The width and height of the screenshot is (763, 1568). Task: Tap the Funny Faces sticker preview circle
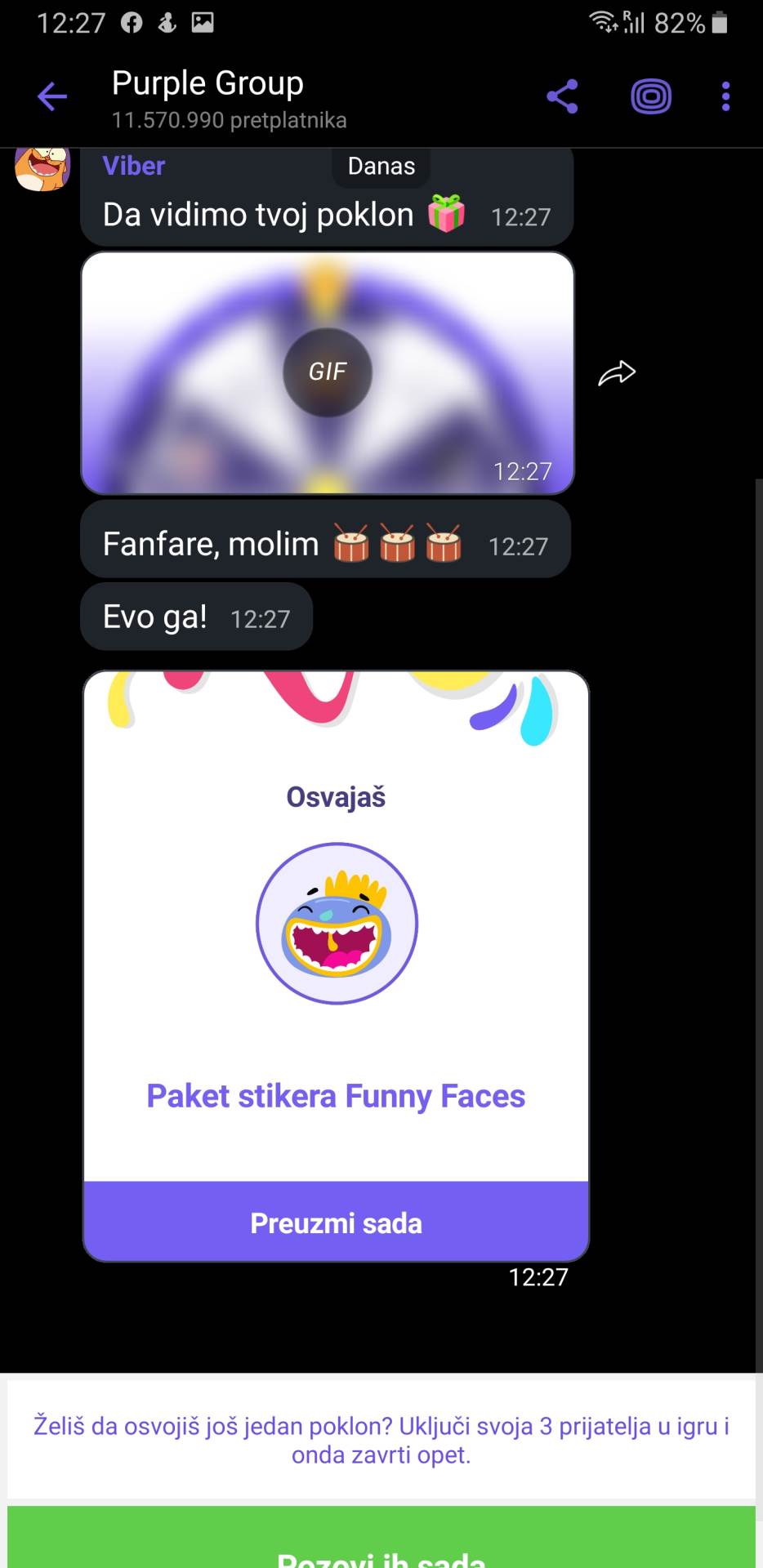pos(336,924)
